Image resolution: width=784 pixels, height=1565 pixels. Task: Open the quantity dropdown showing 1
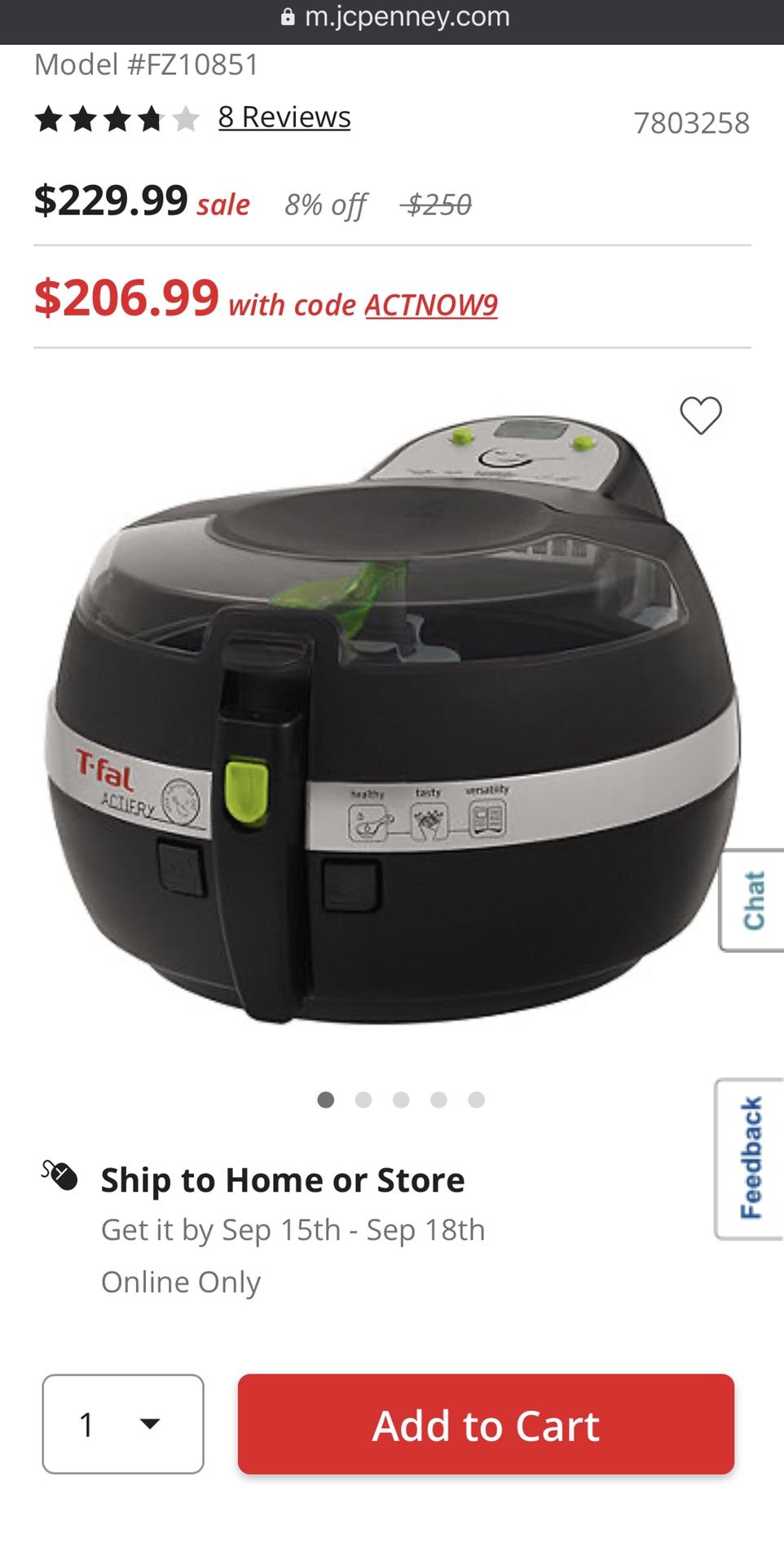(x=123, y=1424)
